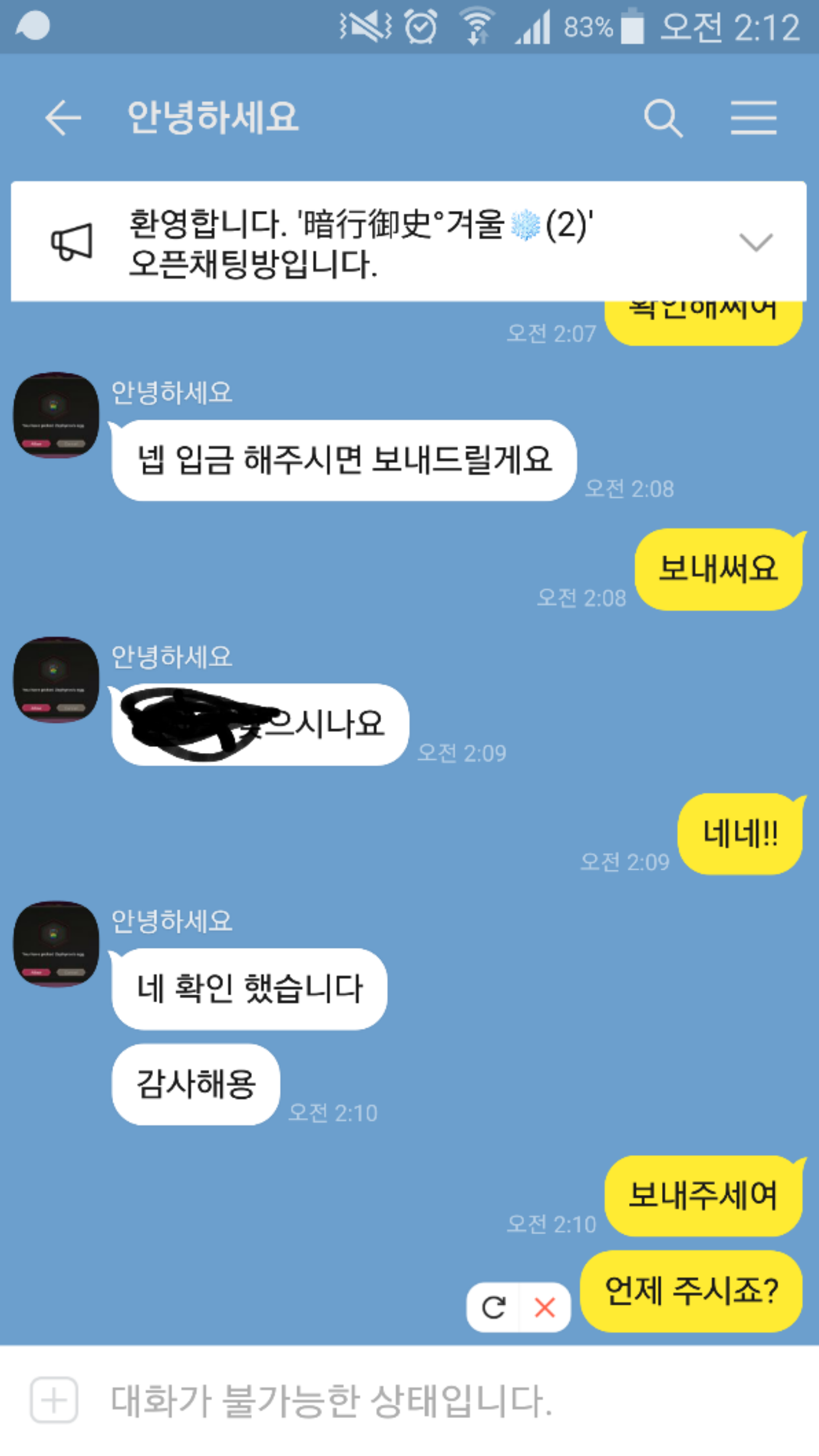Viewport: 819px width, 1456px height.
Task: Go back from the 안녕하세요 chat
Action: 63,118
